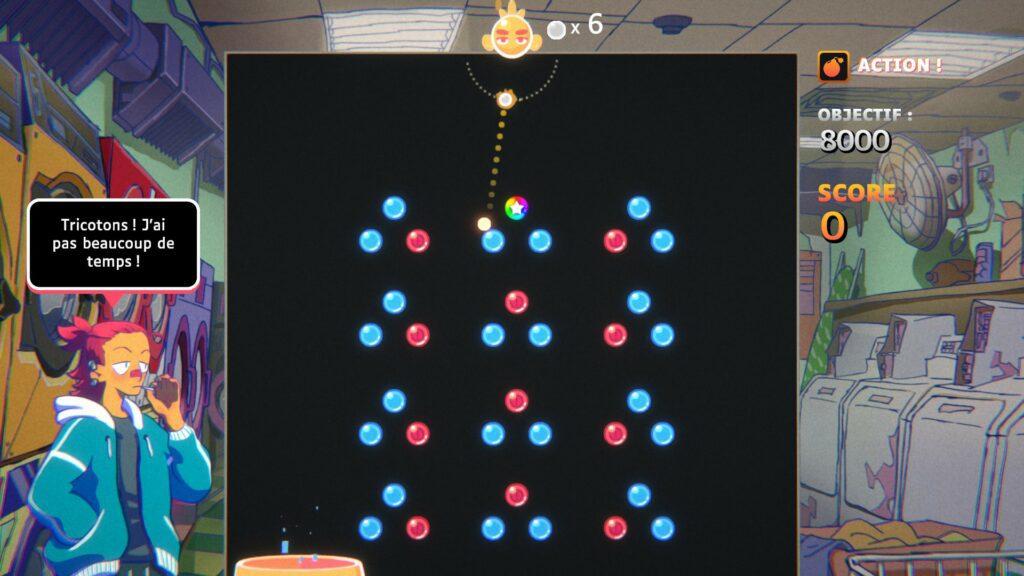Image resolution: width=1024 pixels, height=576 pixels.
Task: Launch the ball from the top launcher
Action: tap(506, 99)
